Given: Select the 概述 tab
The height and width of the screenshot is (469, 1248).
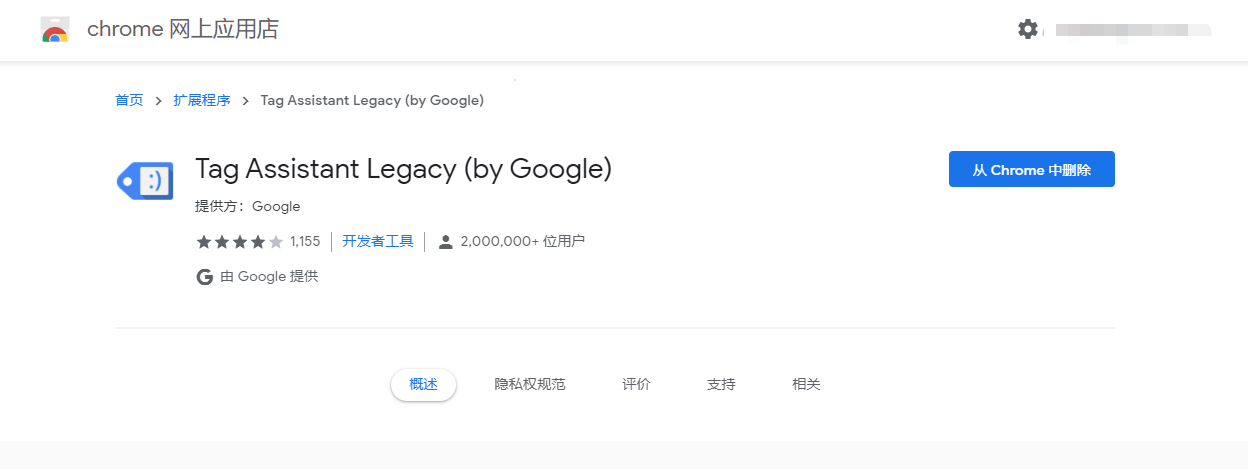Looking at the screenshot, I should click(423, 384).
